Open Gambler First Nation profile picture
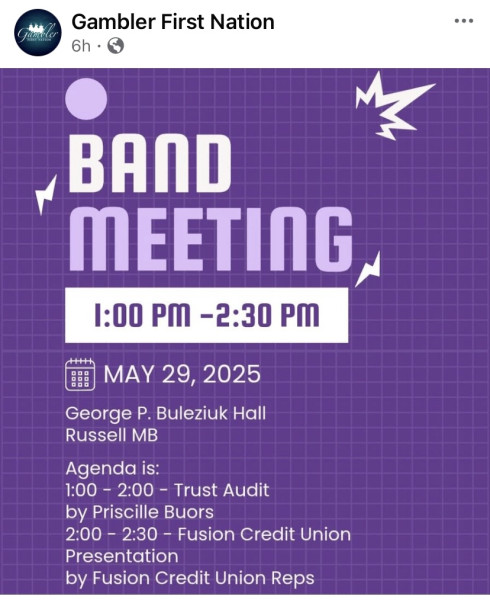 (x=37, y=33)
